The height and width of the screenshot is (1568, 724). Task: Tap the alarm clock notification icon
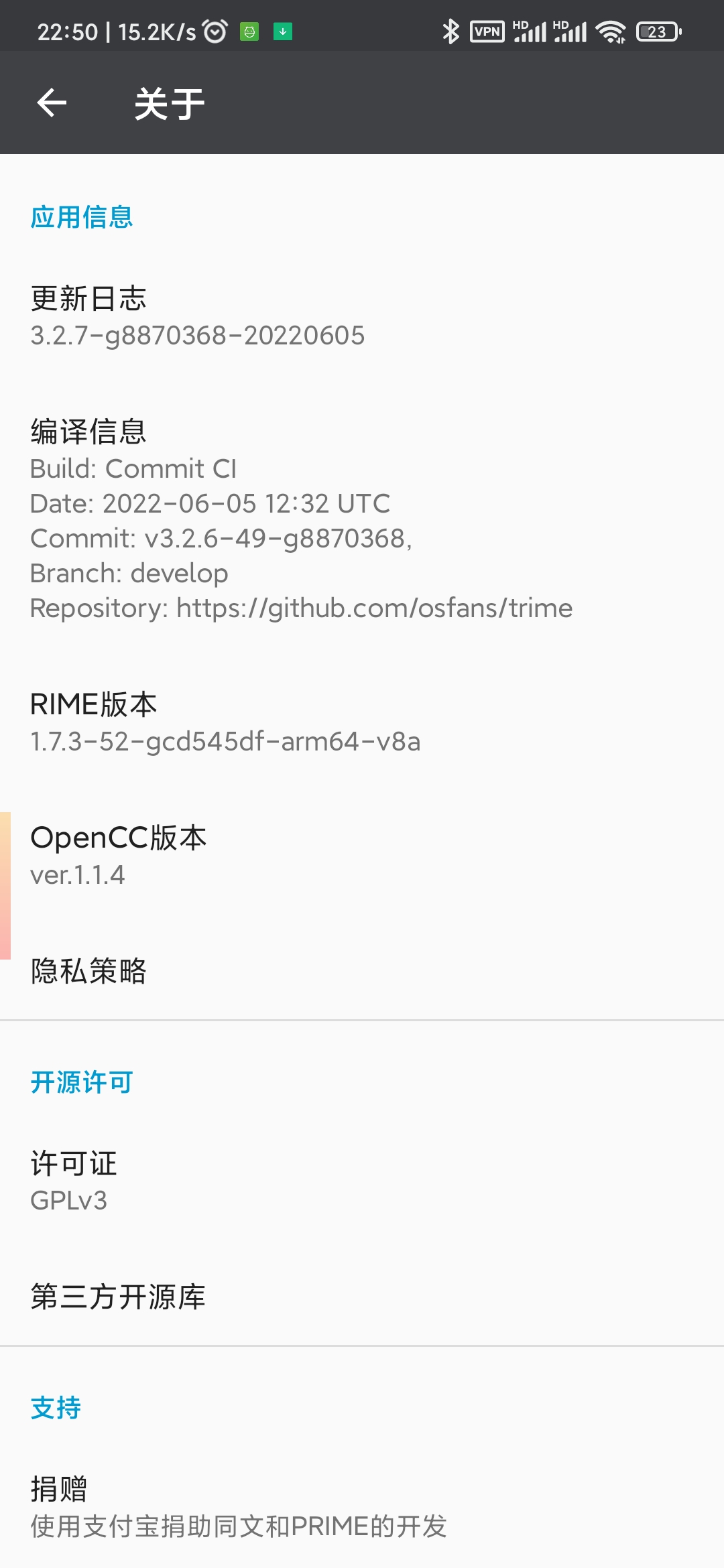pos(216,30)
